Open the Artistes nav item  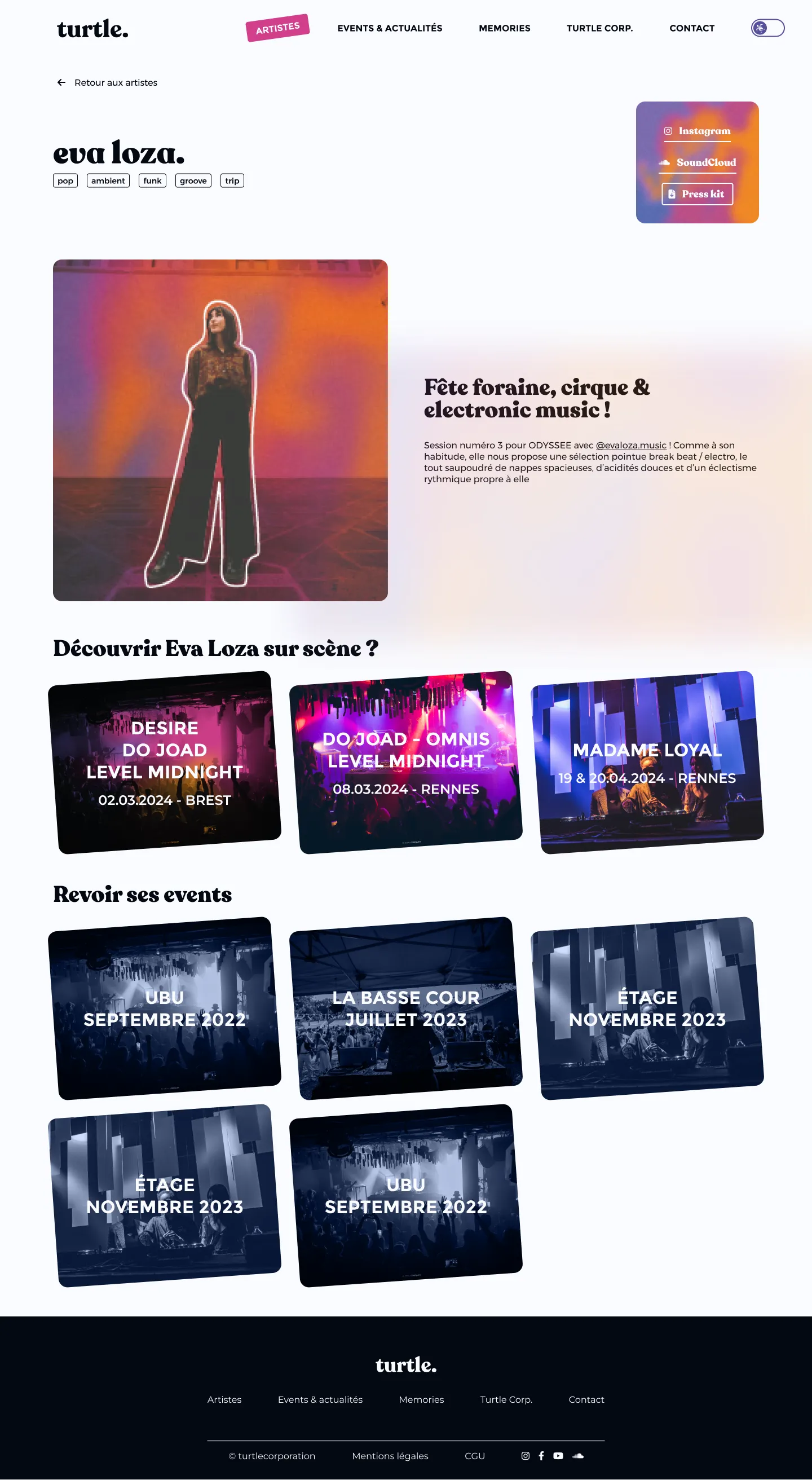pos(277,28)
